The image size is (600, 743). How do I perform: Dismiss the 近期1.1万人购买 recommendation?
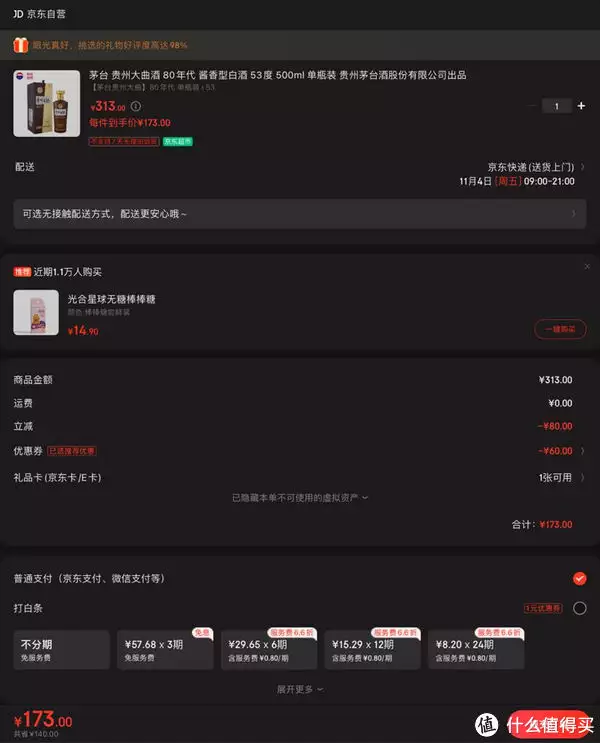point(587,267)
